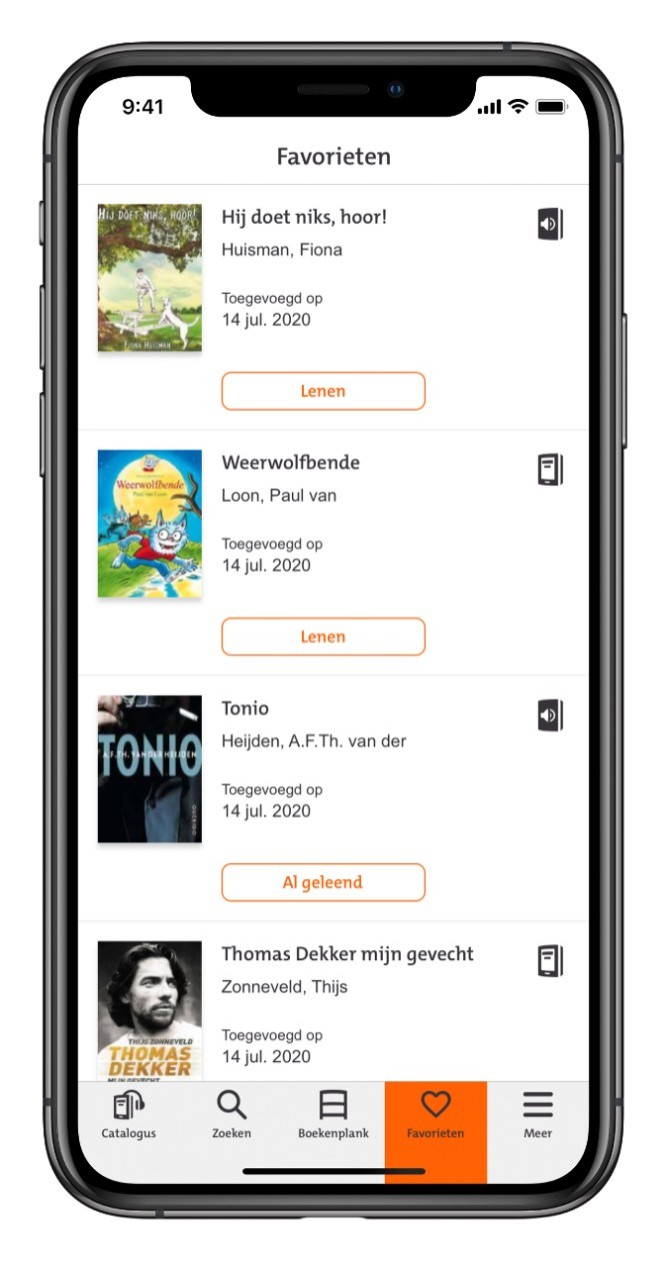Image resolution: width=667 pixels, height=1266 pixels.
Task: Go to the Boekenplank tab
Action: [x=333, y=1115]
